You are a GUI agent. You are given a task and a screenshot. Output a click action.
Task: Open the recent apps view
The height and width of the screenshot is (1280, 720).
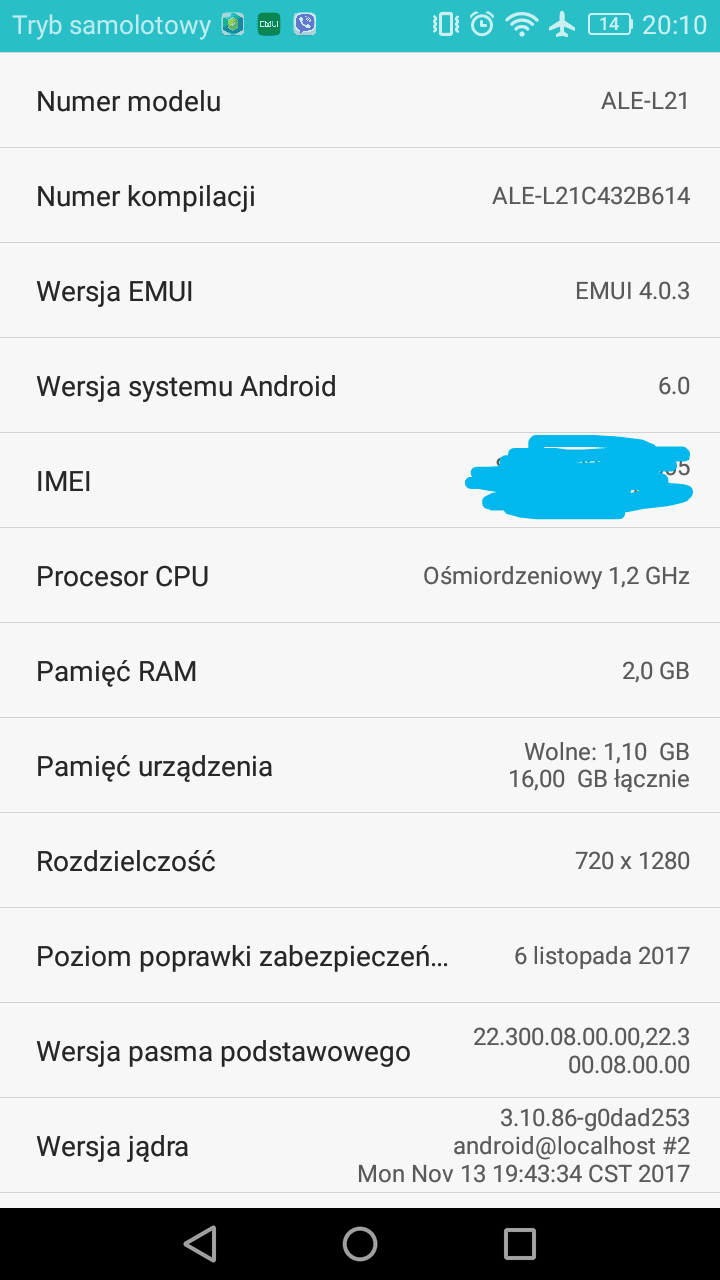pos(520,1243)
